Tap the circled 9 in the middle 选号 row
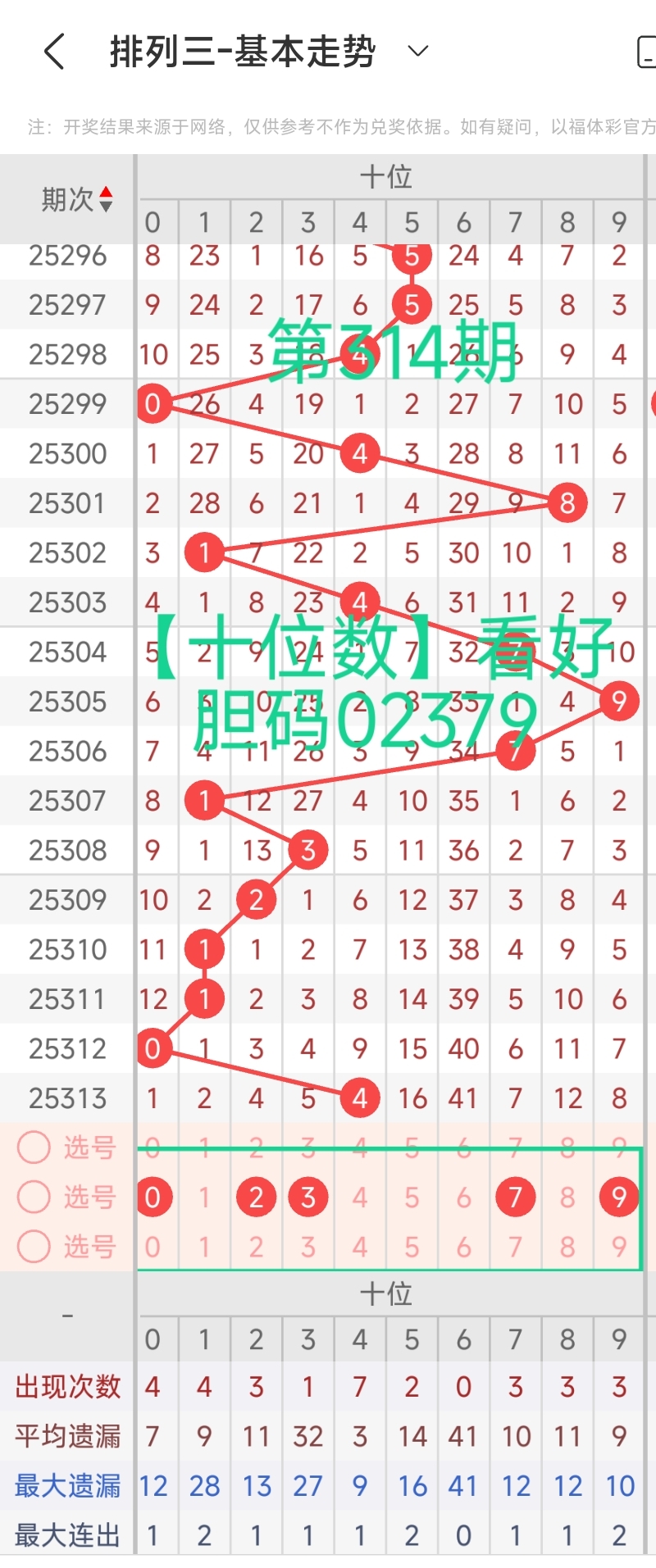 619,1197
